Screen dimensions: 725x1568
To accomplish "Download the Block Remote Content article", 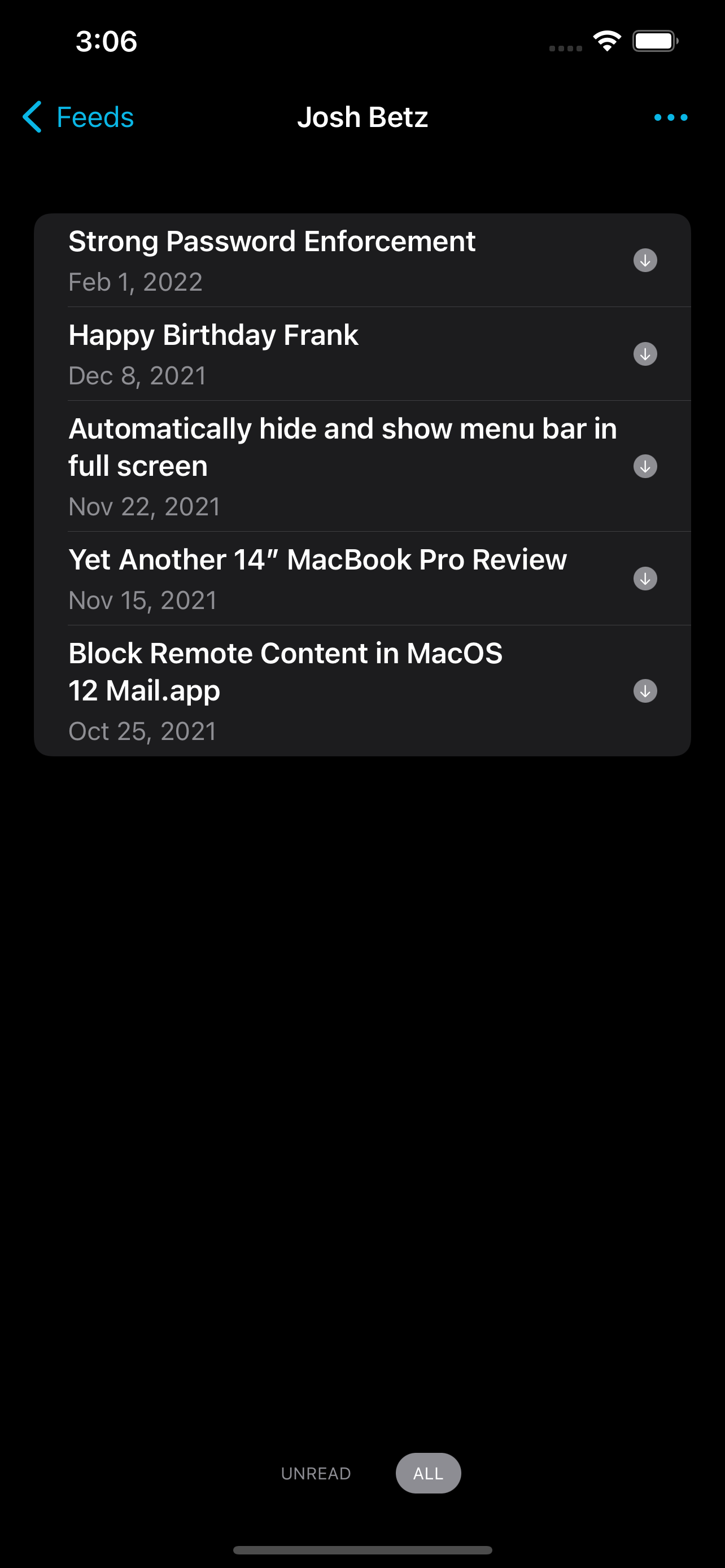I will (x=645, y=691).
